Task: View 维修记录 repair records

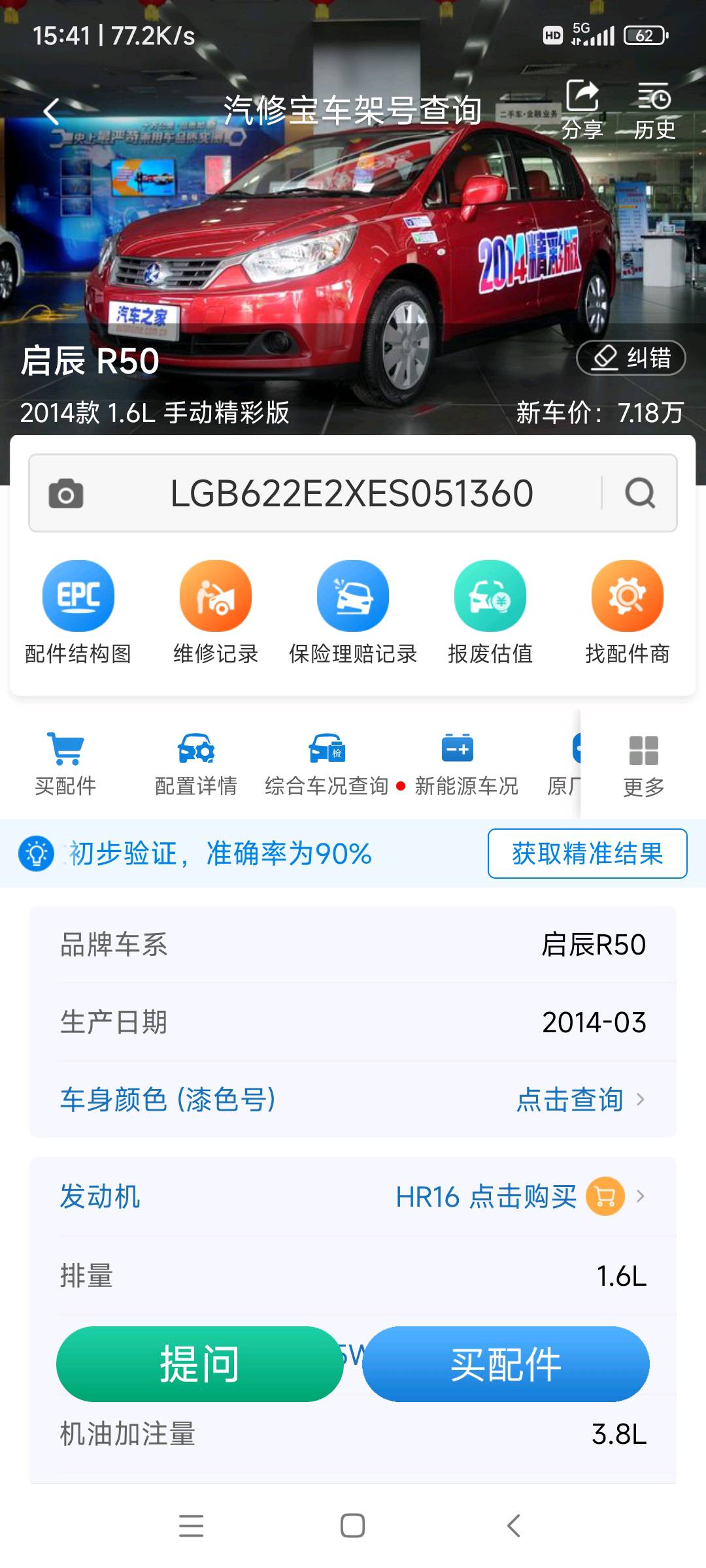Action: point(216,612)
